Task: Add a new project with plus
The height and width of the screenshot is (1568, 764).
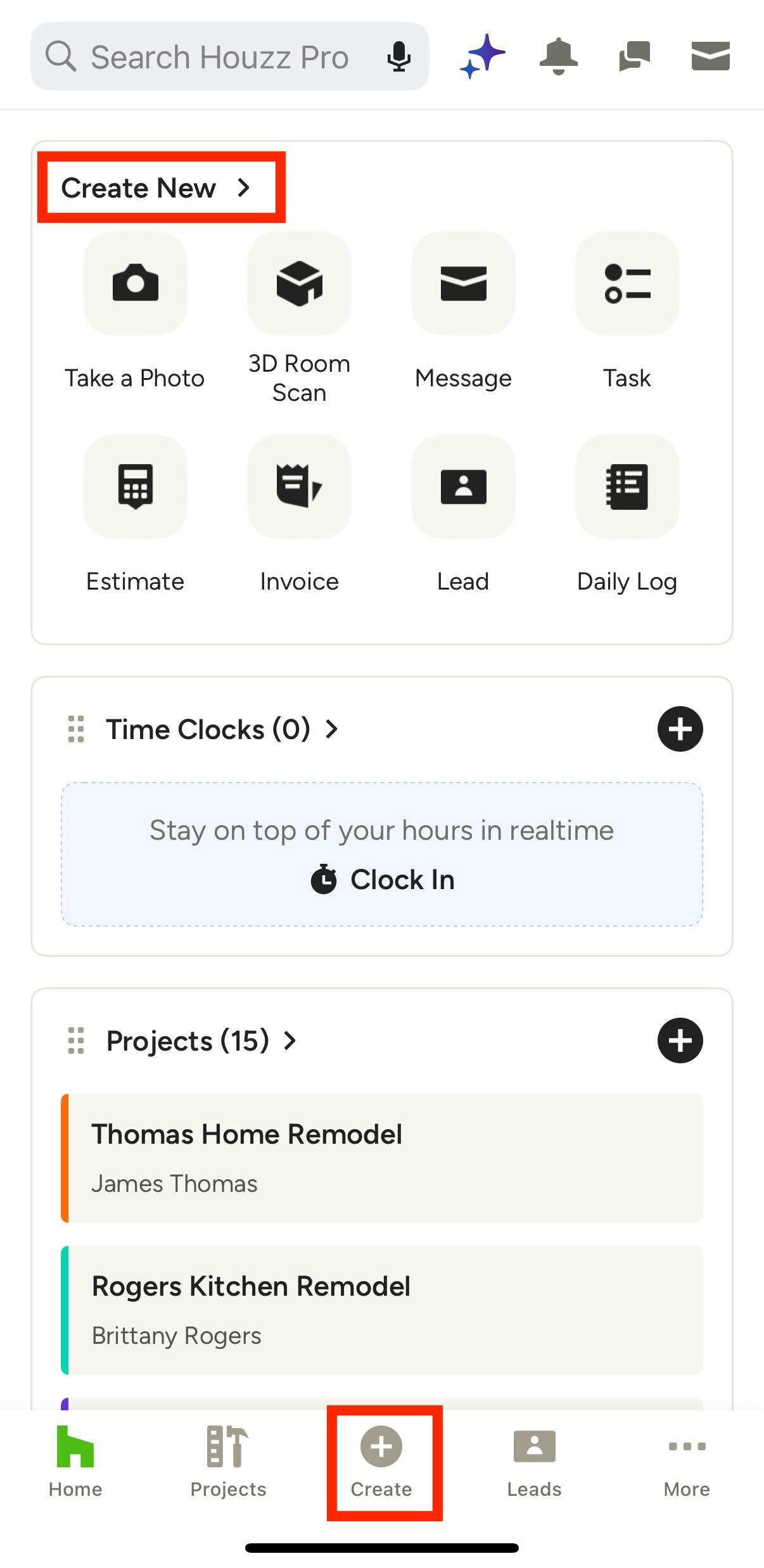Action: point(680,1040)
